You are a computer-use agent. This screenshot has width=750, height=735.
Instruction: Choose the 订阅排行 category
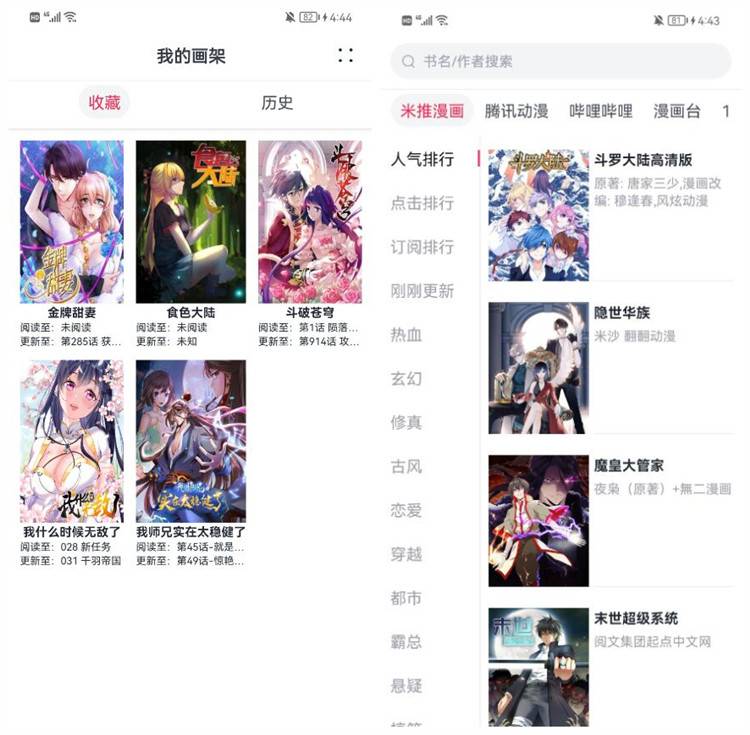tap(422, 247)
